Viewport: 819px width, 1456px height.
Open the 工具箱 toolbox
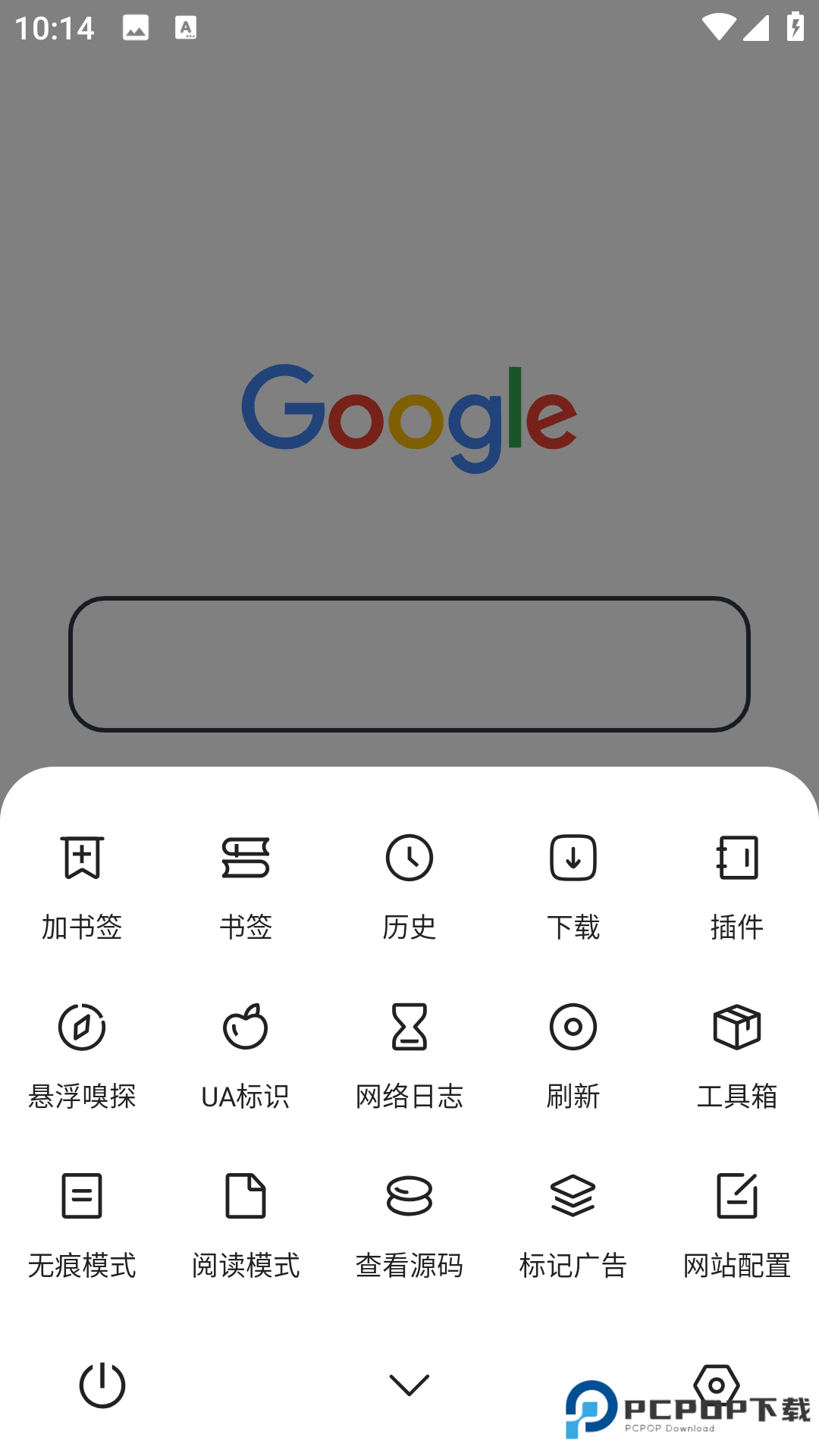pyautogui.click(x=737, y=1054)
